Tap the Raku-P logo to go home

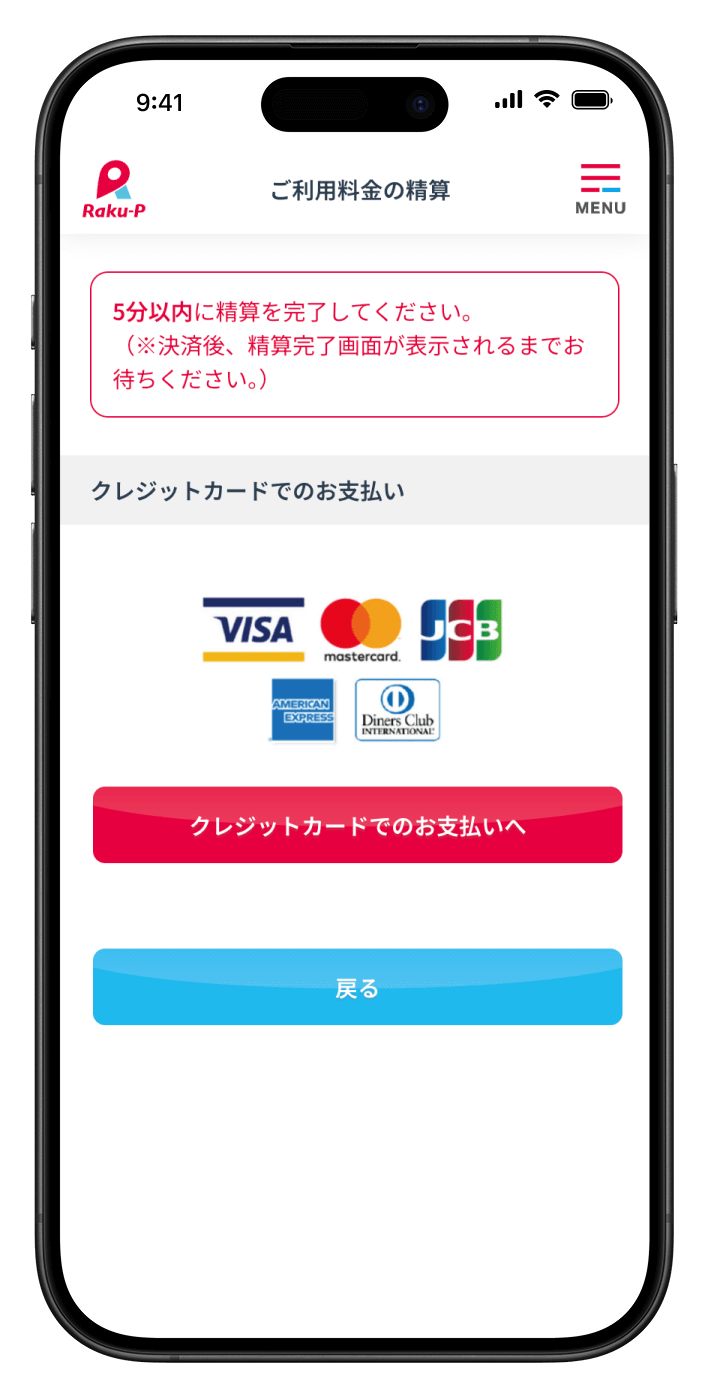click(x=114, y=189)
